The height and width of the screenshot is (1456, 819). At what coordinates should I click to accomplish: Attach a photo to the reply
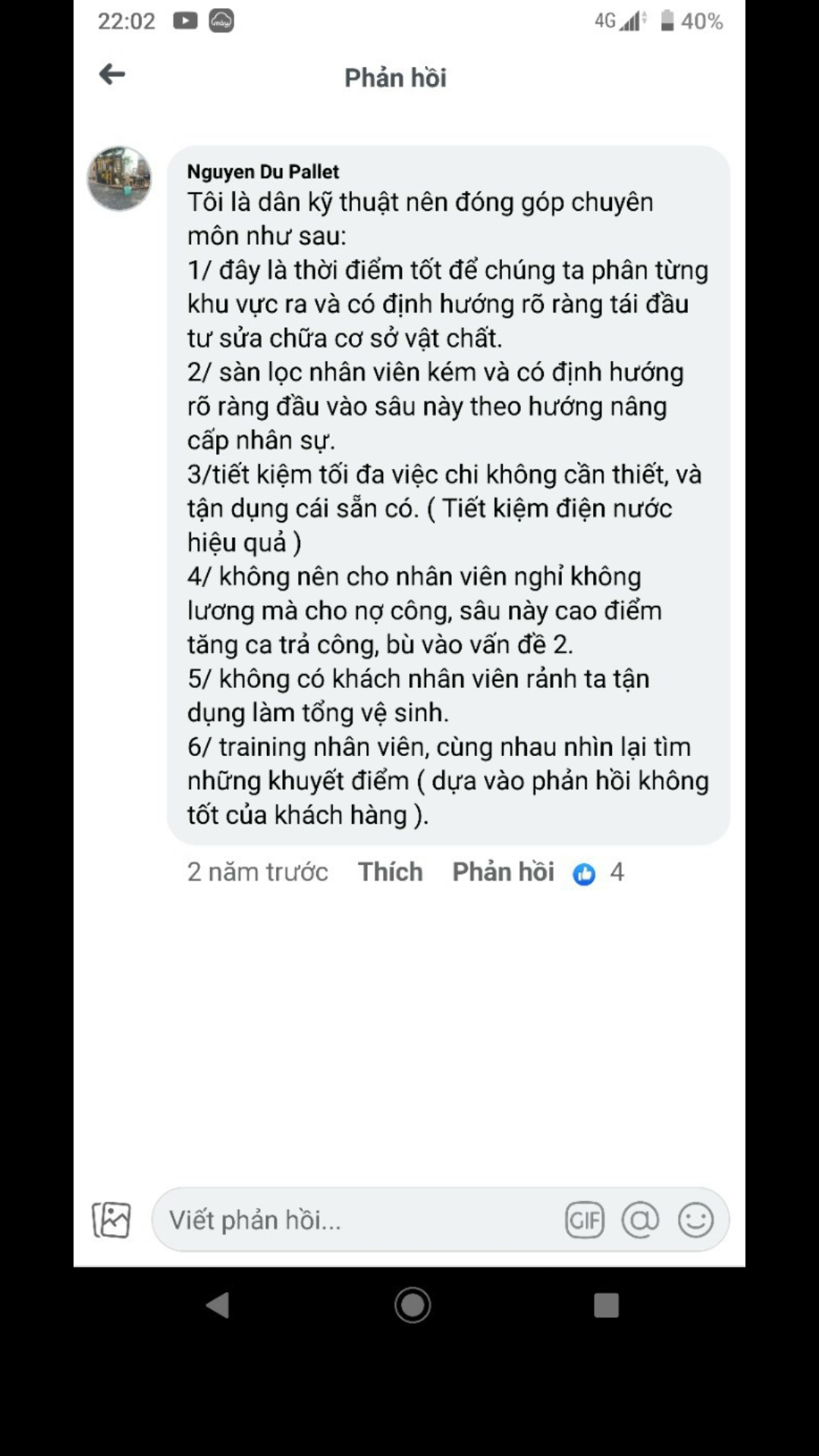(x=111, y=1220)
